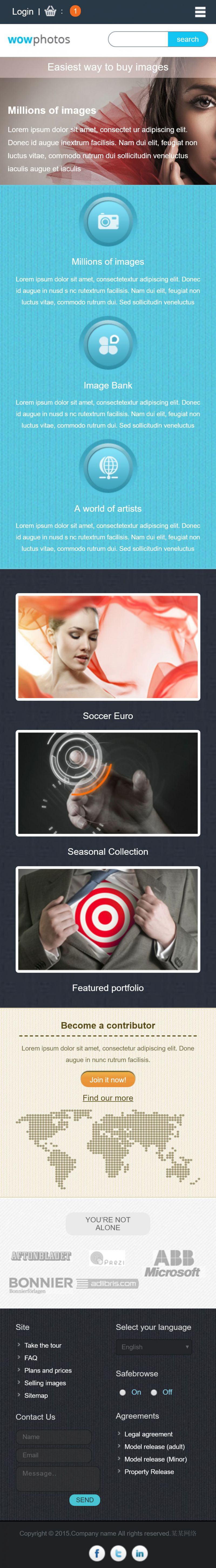This screenshot has width=216, height=1568.
Task: Open the Find our more link
Action: point(108,1097)
